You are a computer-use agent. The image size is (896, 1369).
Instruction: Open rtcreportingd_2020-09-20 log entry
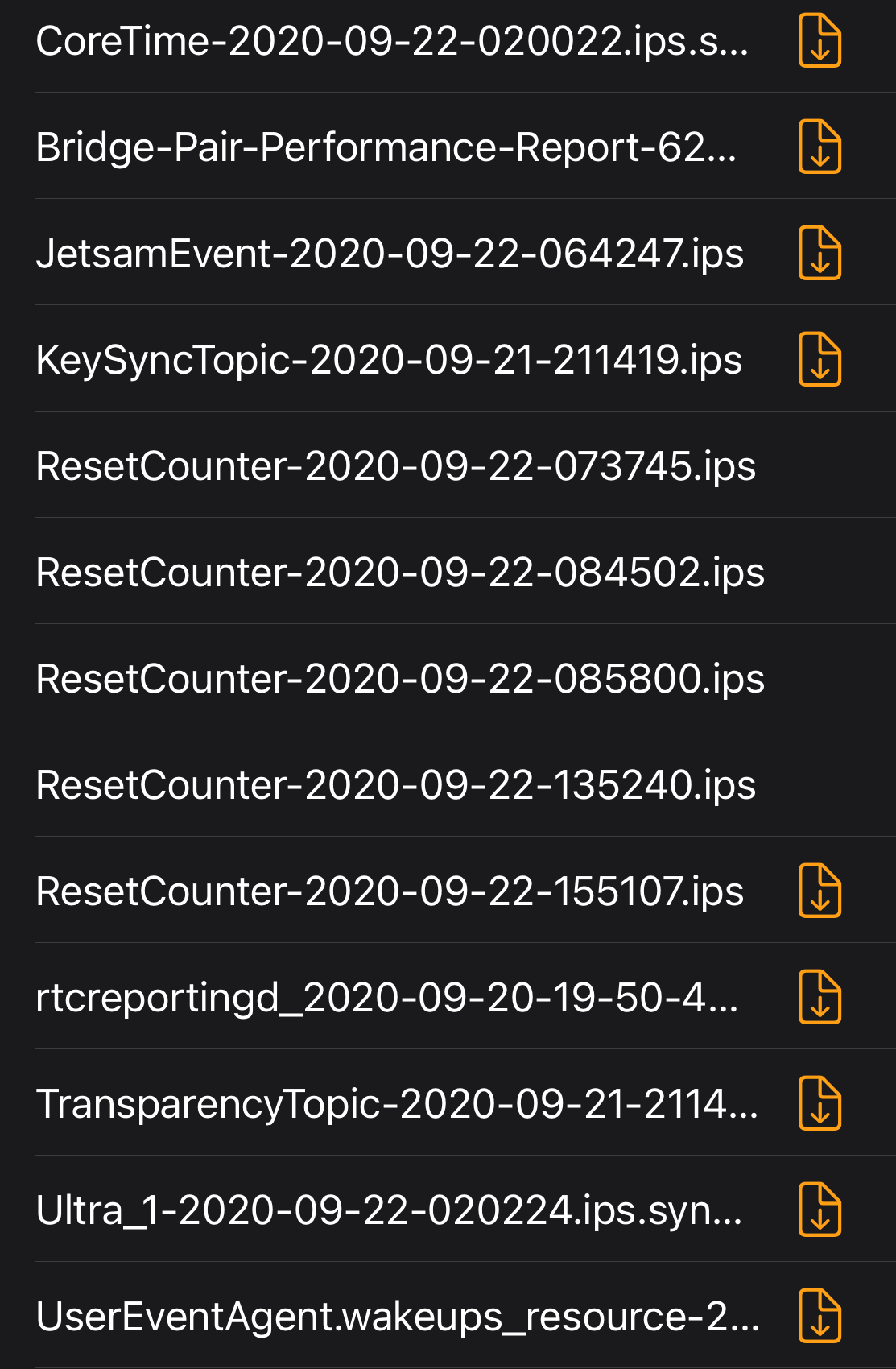click(x=387, y=998)
